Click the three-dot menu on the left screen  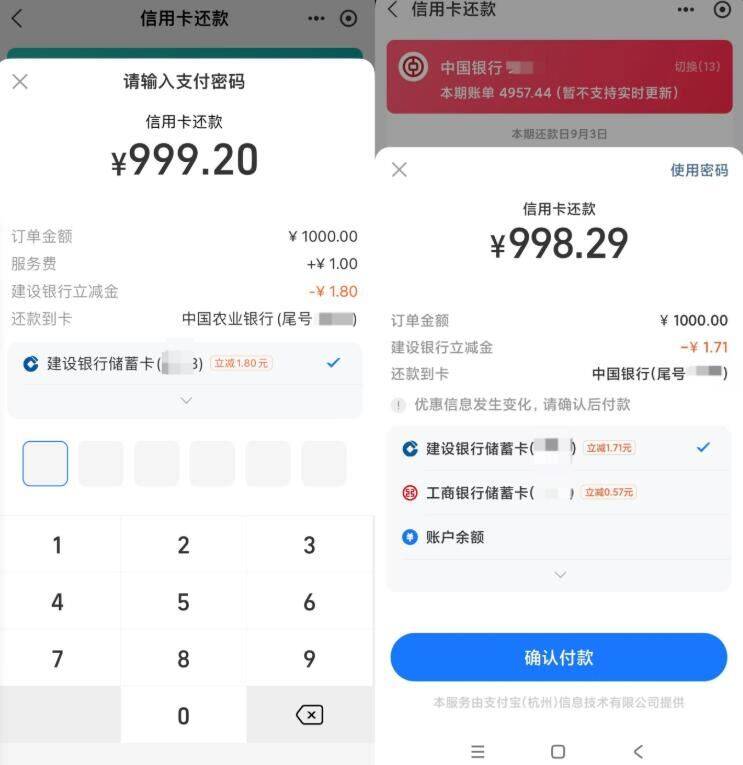click(x=315, y=18)
